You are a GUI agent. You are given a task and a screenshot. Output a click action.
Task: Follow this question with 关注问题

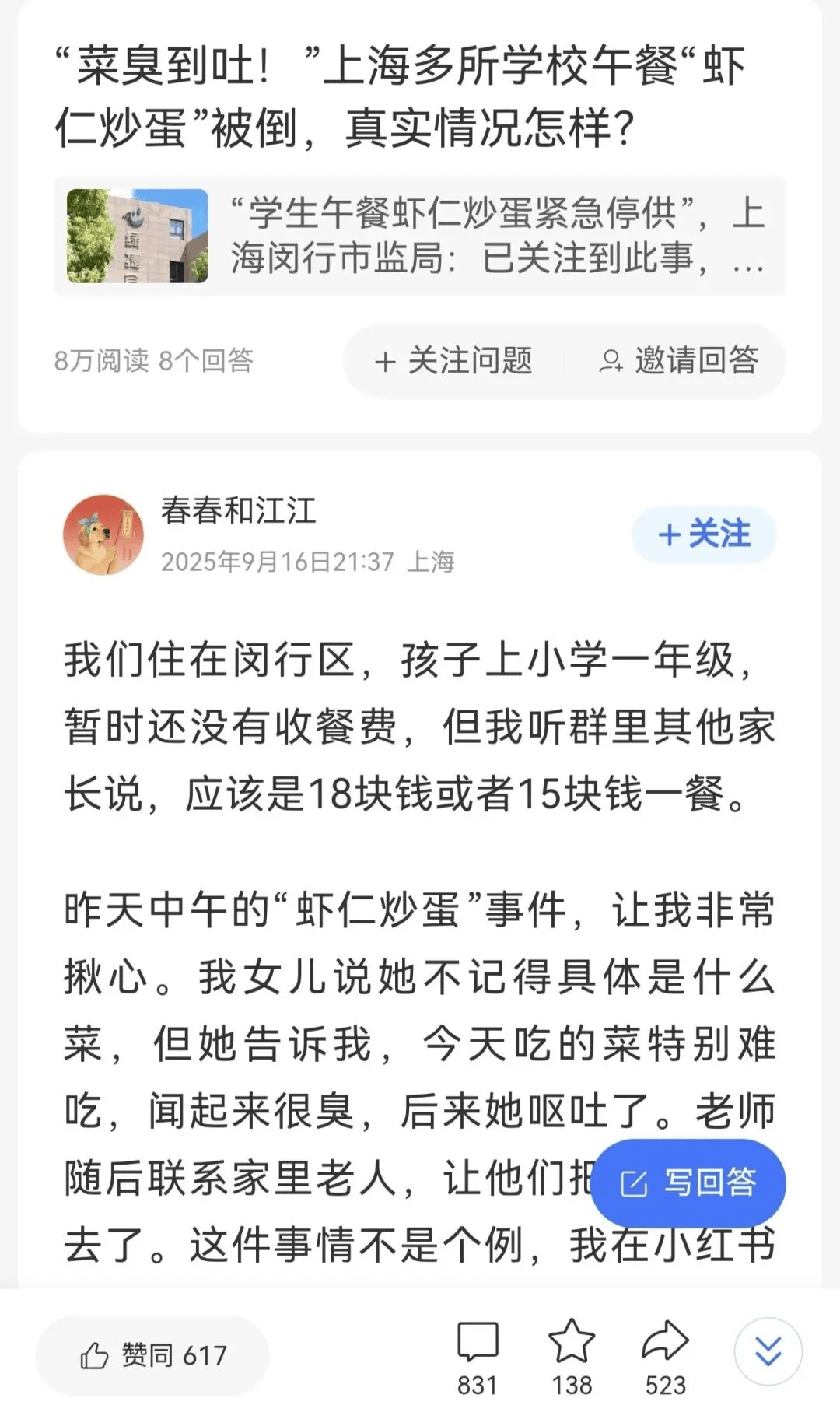tap(454, 361)
